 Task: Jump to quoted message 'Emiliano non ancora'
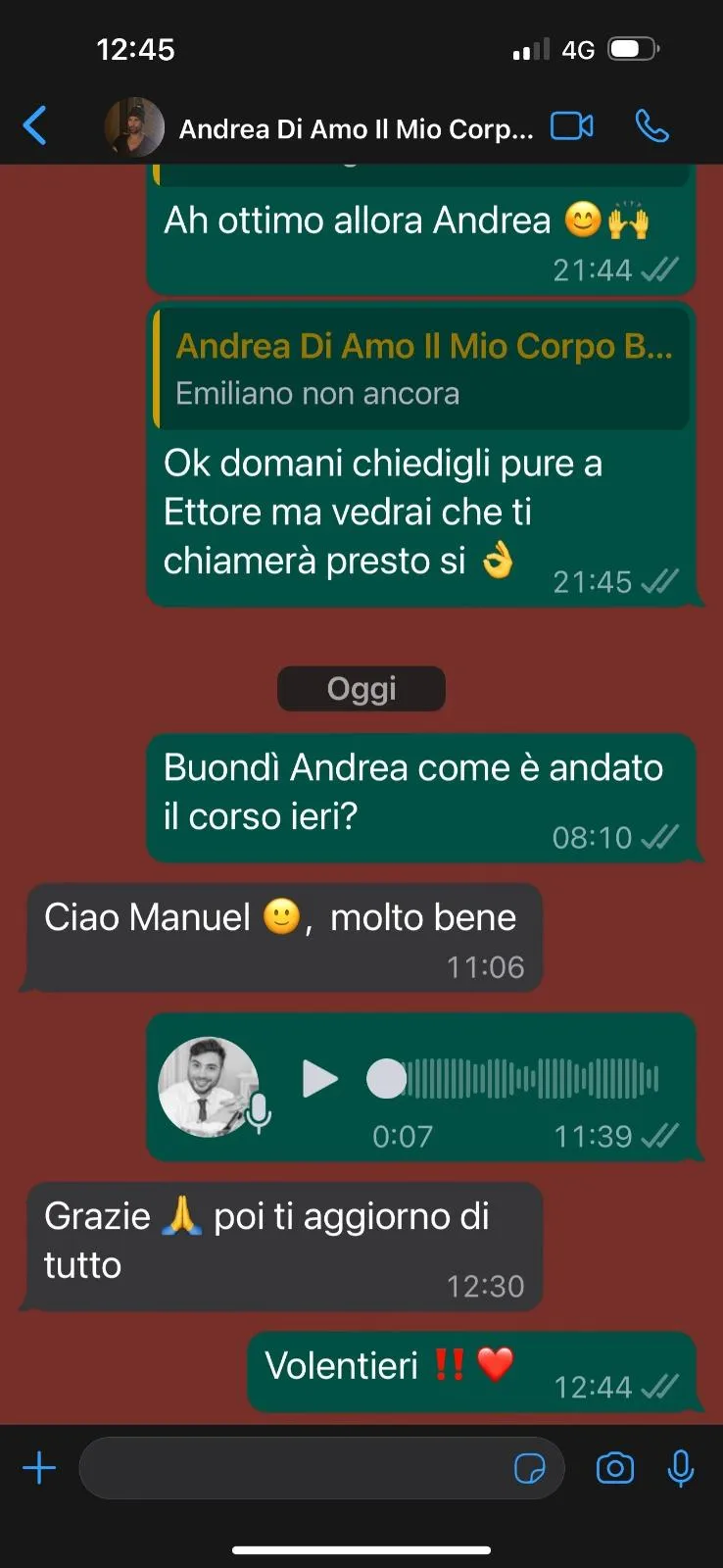coord(421,368)
